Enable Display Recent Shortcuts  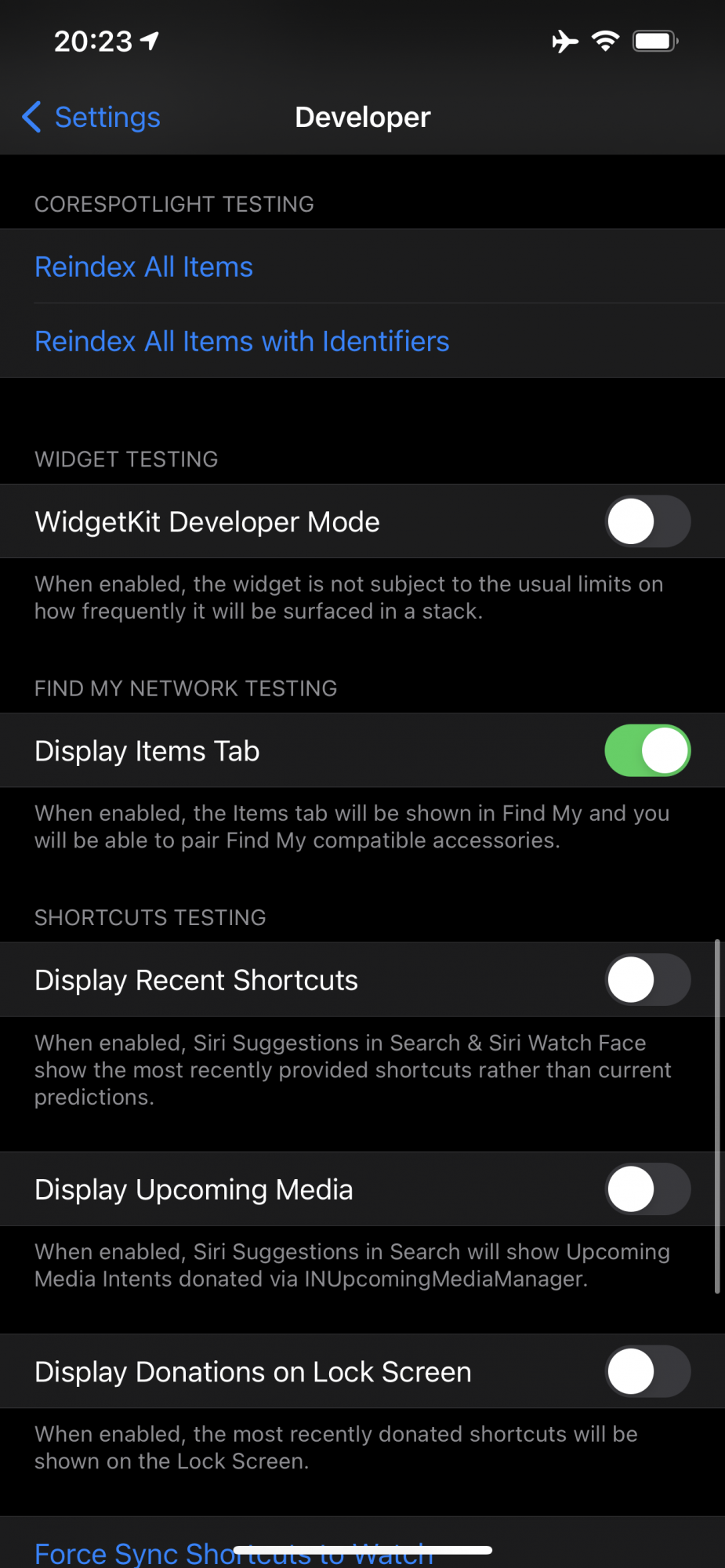click(647, 979)
